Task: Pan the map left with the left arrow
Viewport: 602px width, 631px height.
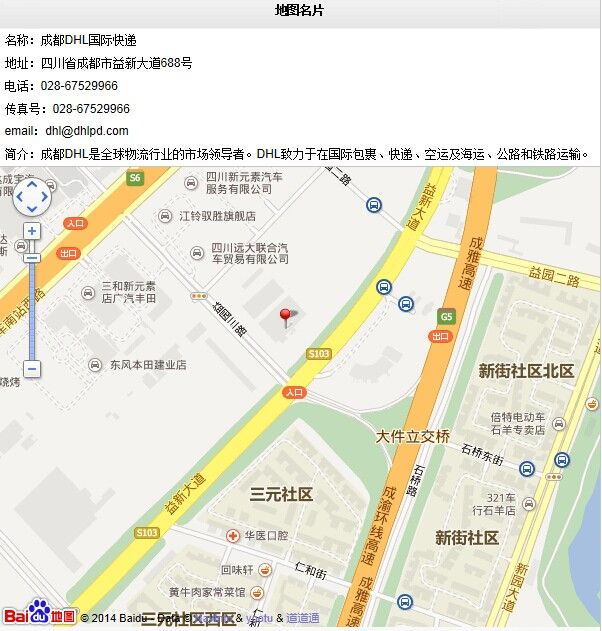Action: (x=20, y=197)
